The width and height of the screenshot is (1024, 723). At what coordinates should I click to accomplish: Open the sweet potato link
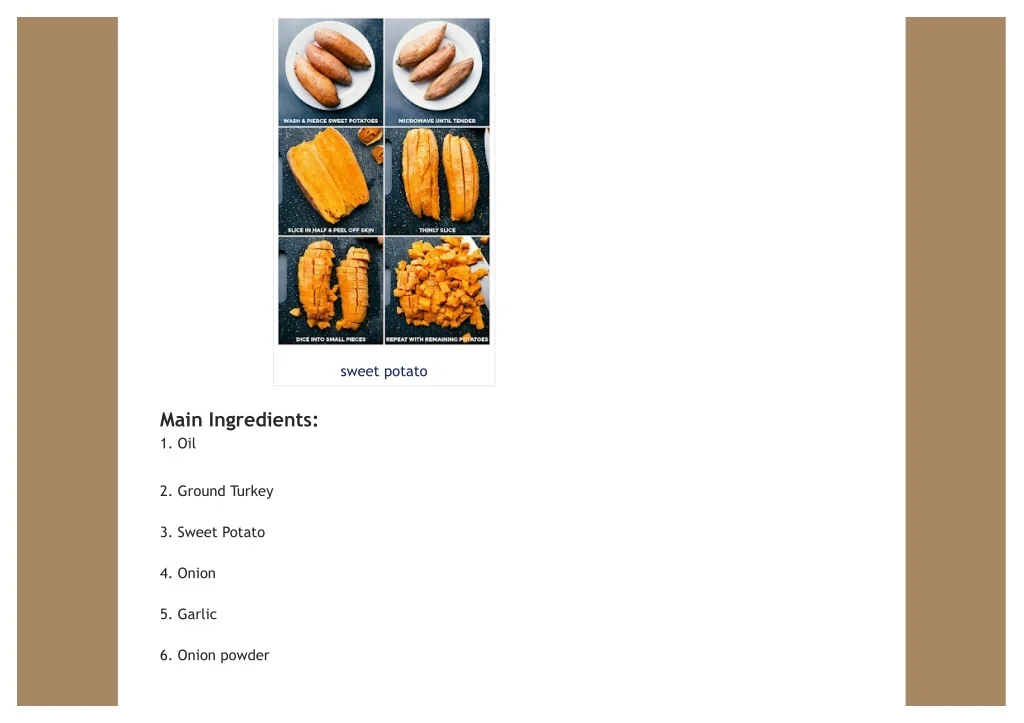click(383, 371)
